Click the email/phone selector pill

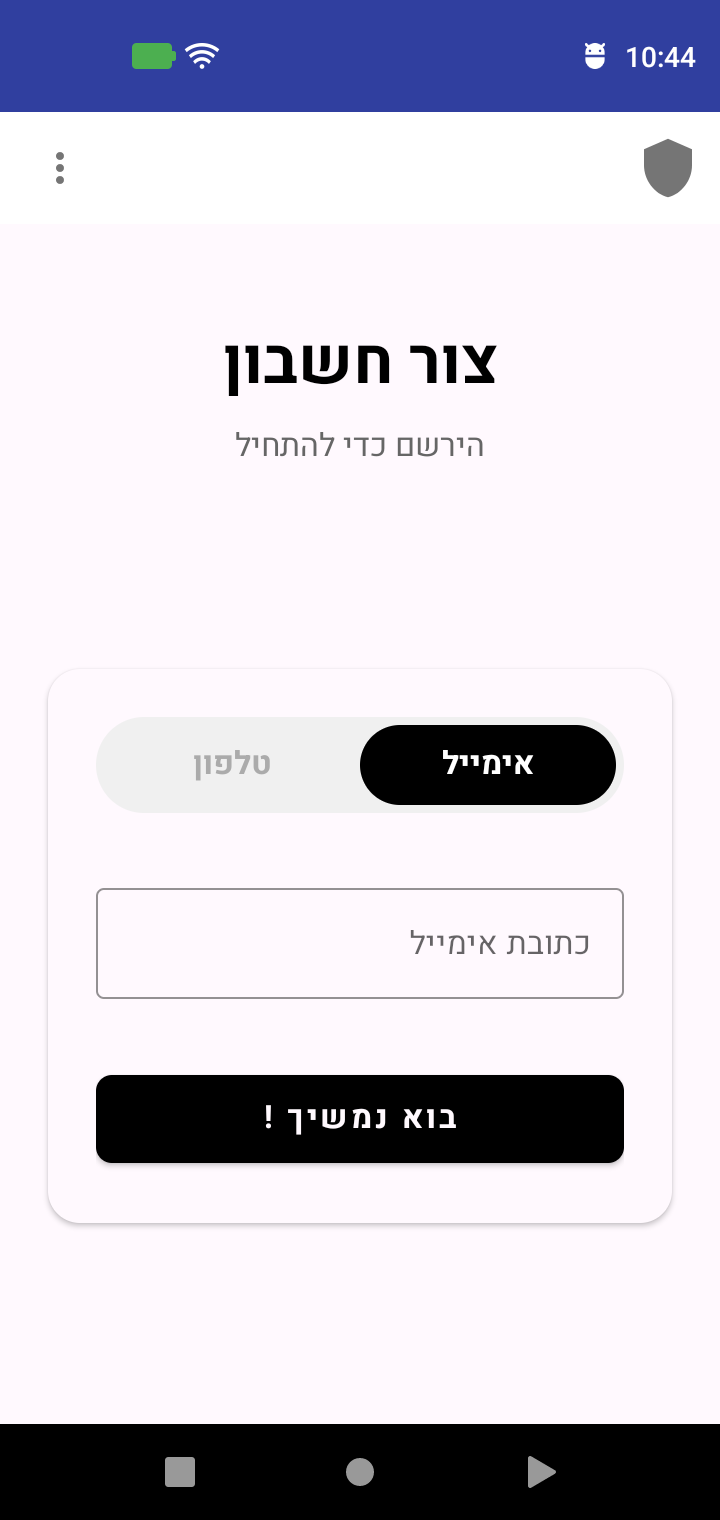360,764
